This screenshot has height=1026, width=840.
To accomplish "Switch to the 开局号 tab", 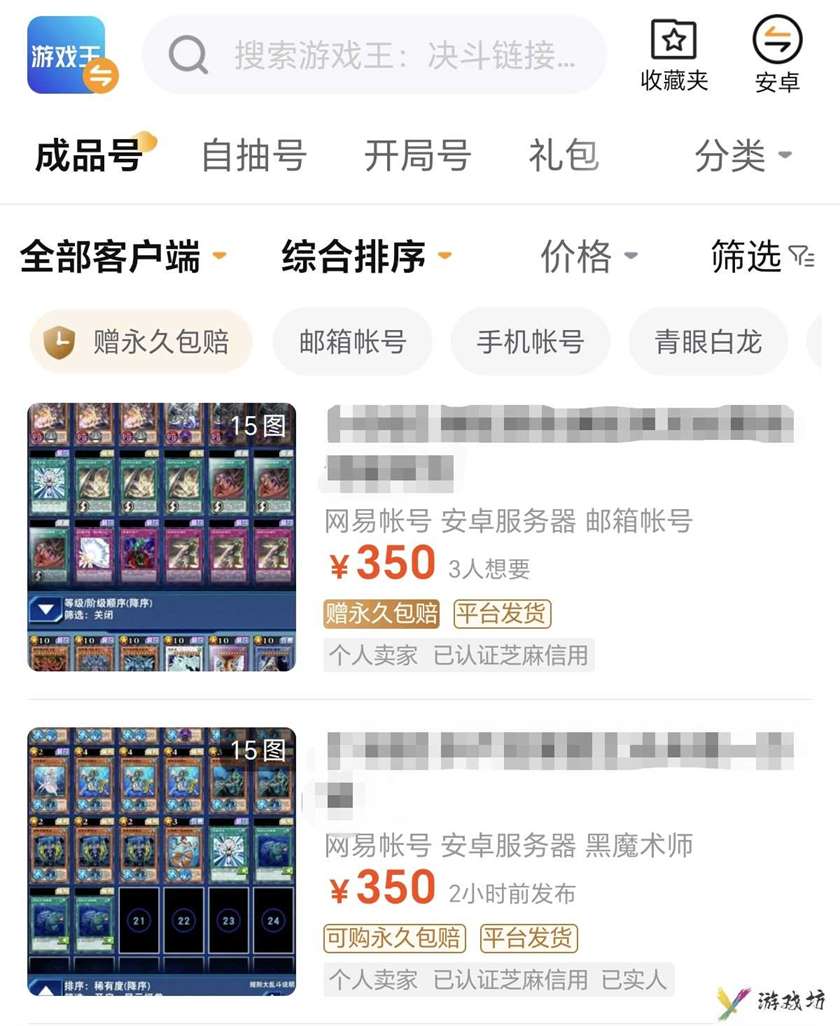I will pos(417,156).
